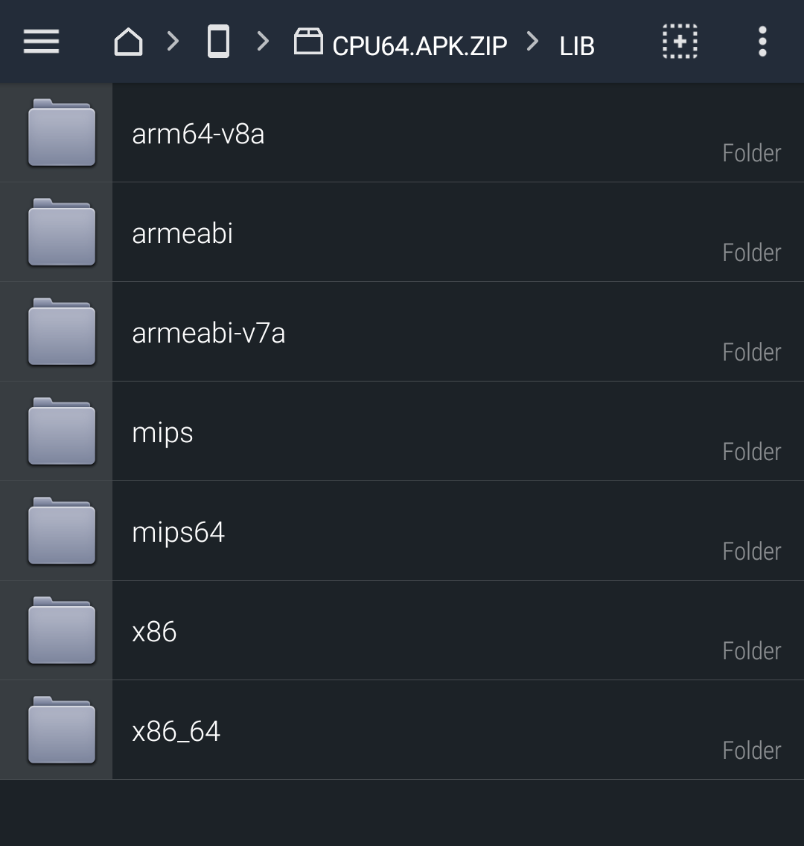Viewport: 804px width, 846px height.
Task: Open the arm64-v8a folder
Action: click(x=402, y=133)
